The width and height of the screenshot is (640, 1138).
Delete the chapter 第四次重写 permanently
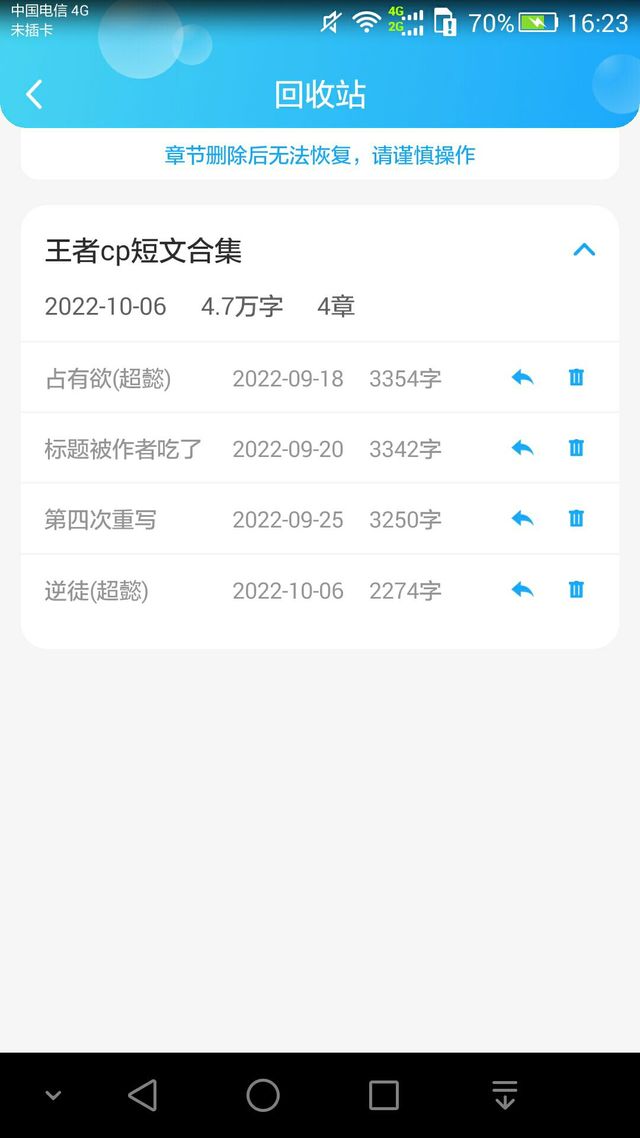(x=576, y=518)
